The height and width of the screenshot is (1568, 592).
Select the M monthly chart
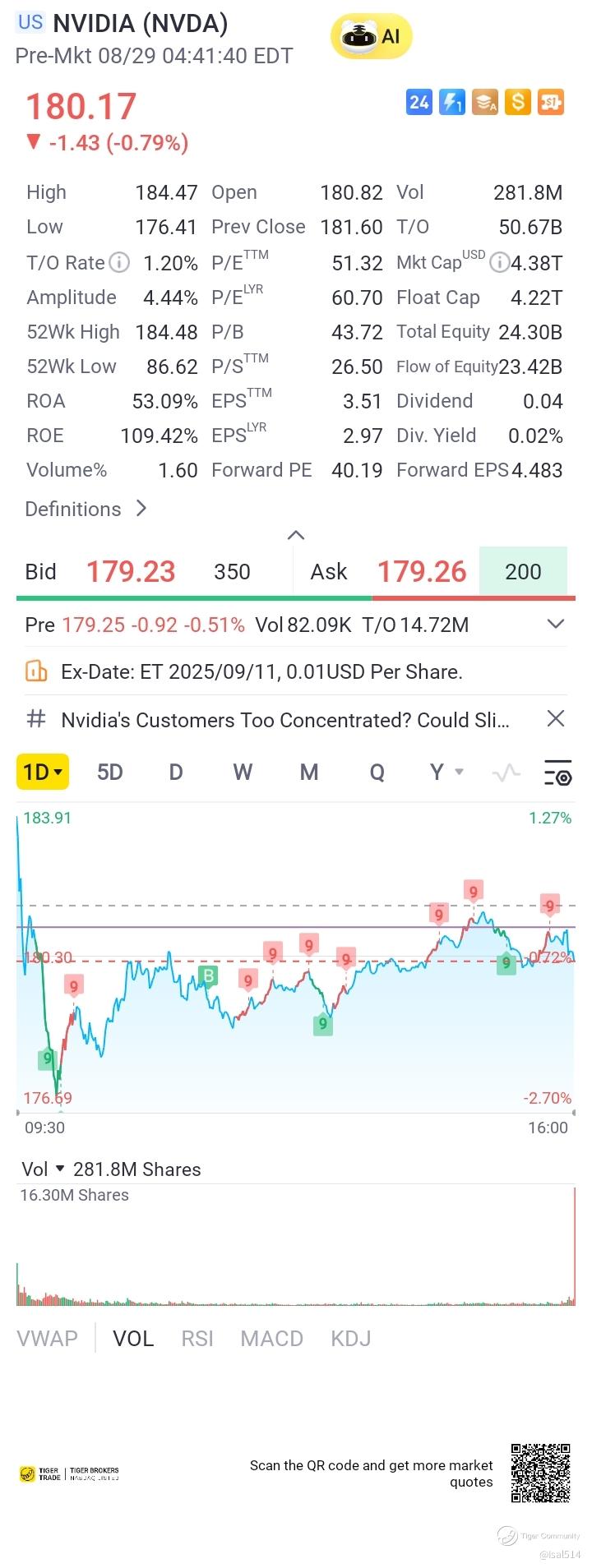click(x=309, y=772)
